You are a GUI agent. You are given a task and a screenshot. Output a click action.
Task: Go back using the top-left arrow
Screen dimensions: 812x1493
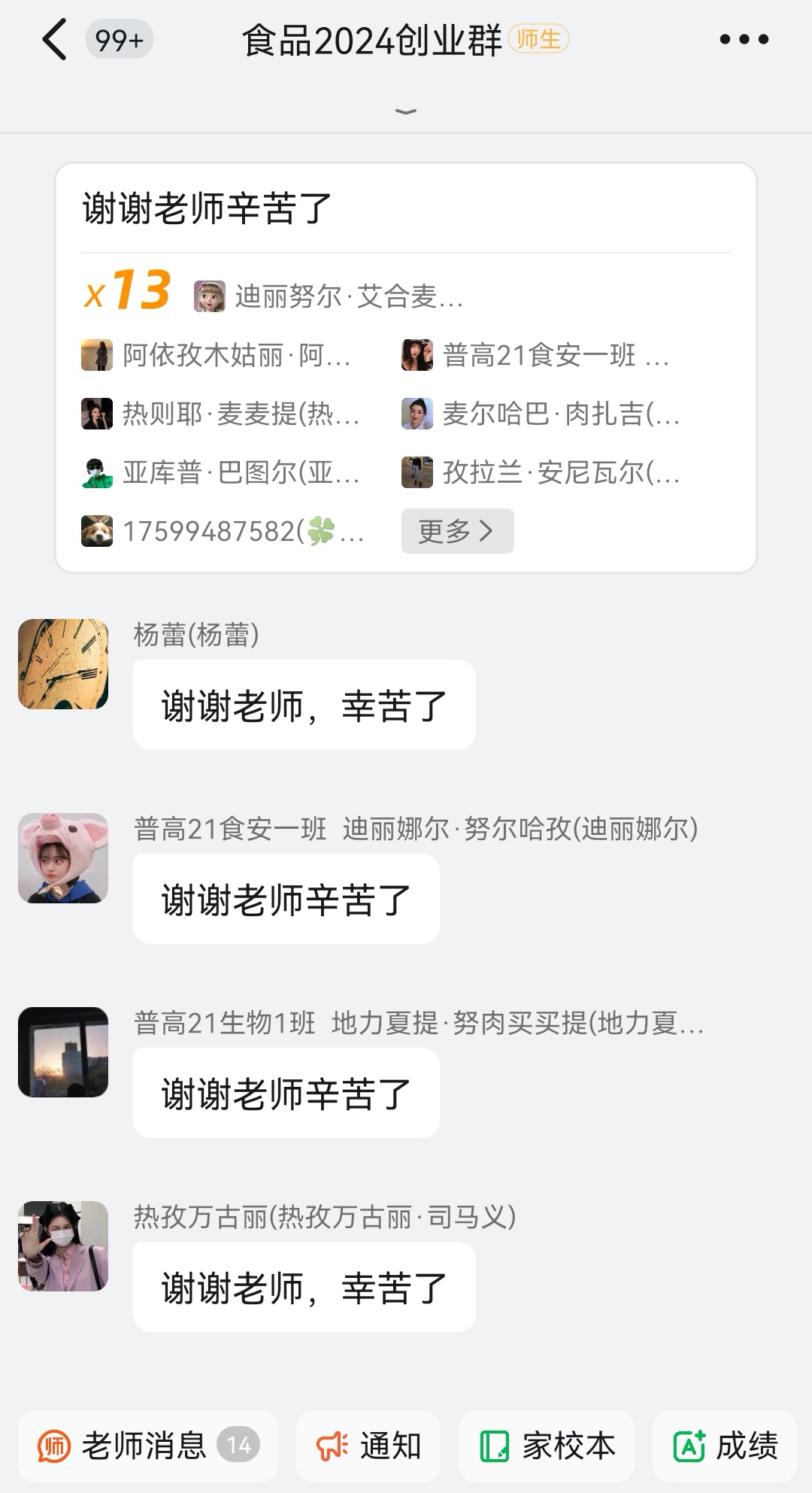[54, 40]
